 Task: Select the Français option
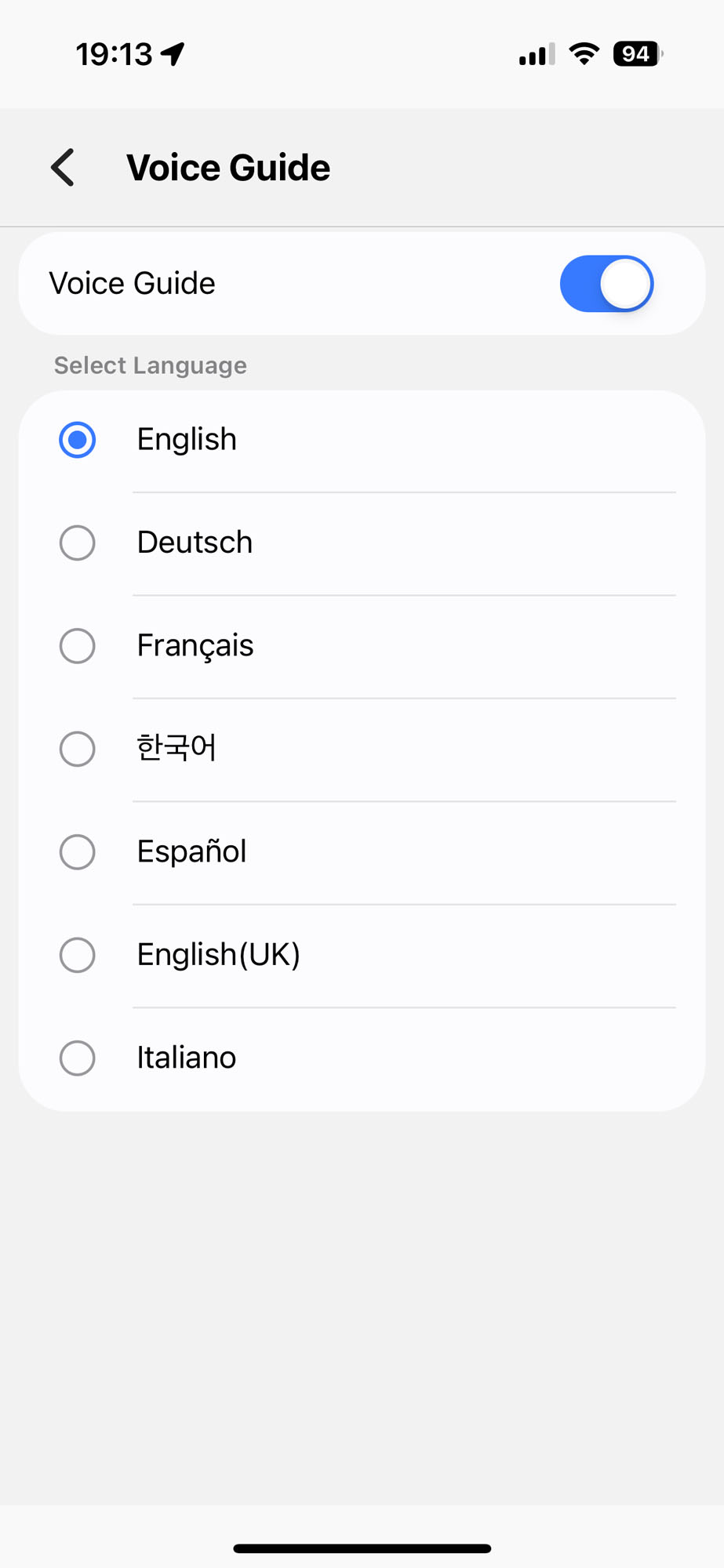coord(362,646)
